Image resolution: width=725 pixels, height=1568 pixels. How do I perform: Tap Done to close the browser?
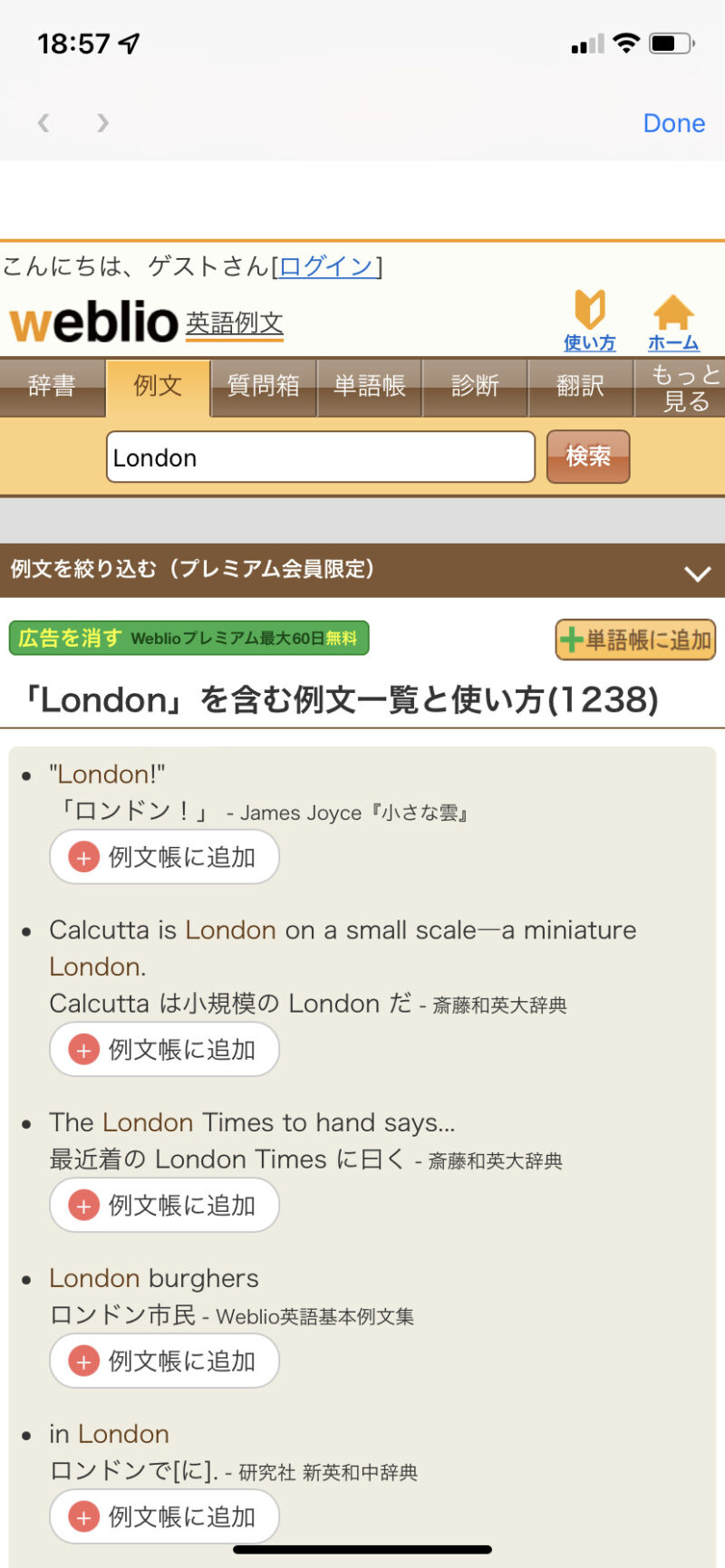[x=673, y=123]
